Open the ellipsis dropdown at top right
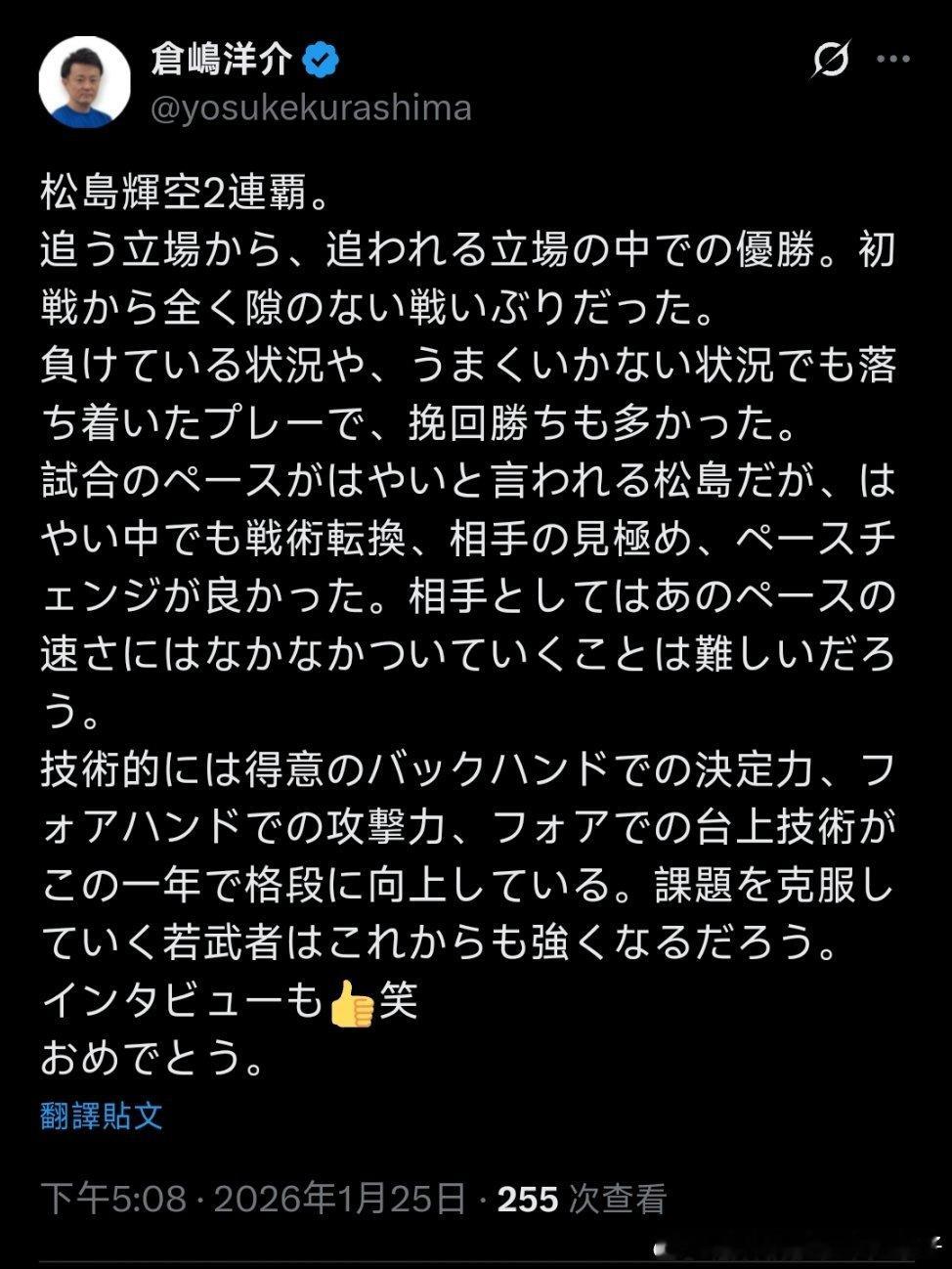This screenshot has width=952, height=1269. pyautogui.click(x=892, y=61)
